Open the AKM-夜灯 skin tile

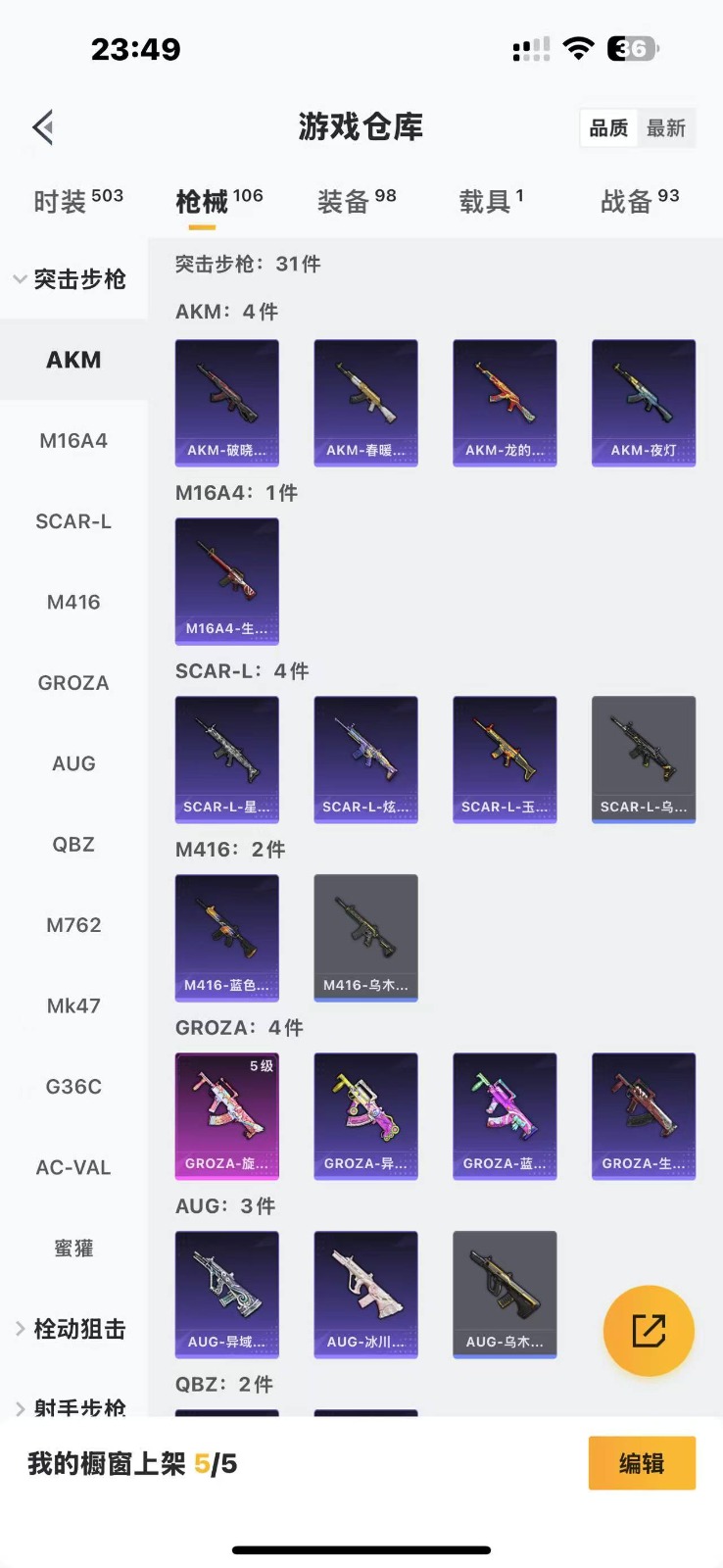pos(644,403)
